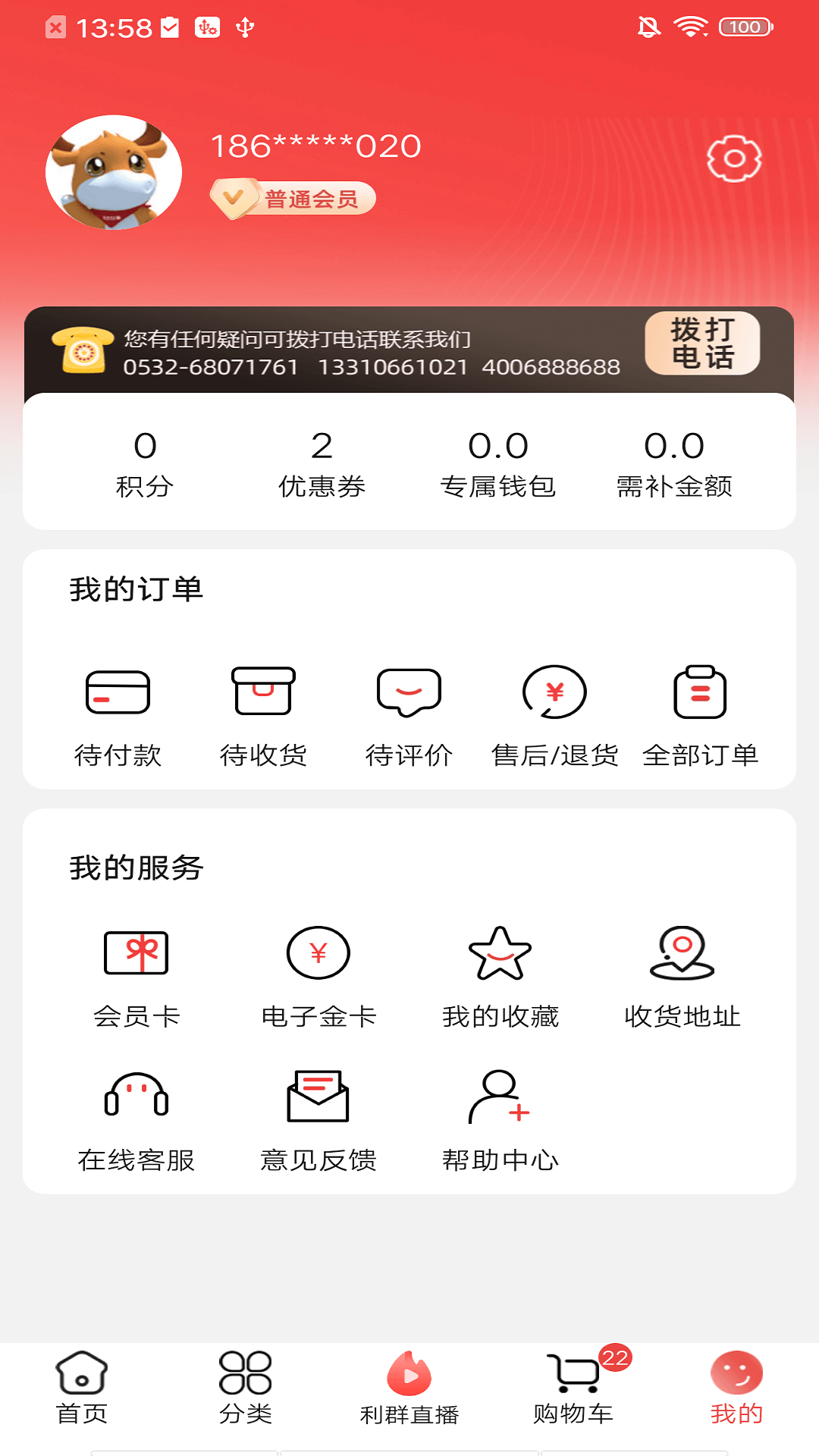The image size is (819, 1456).
Task: Tap the 拨打电话 call button
Action: point(702,344)
